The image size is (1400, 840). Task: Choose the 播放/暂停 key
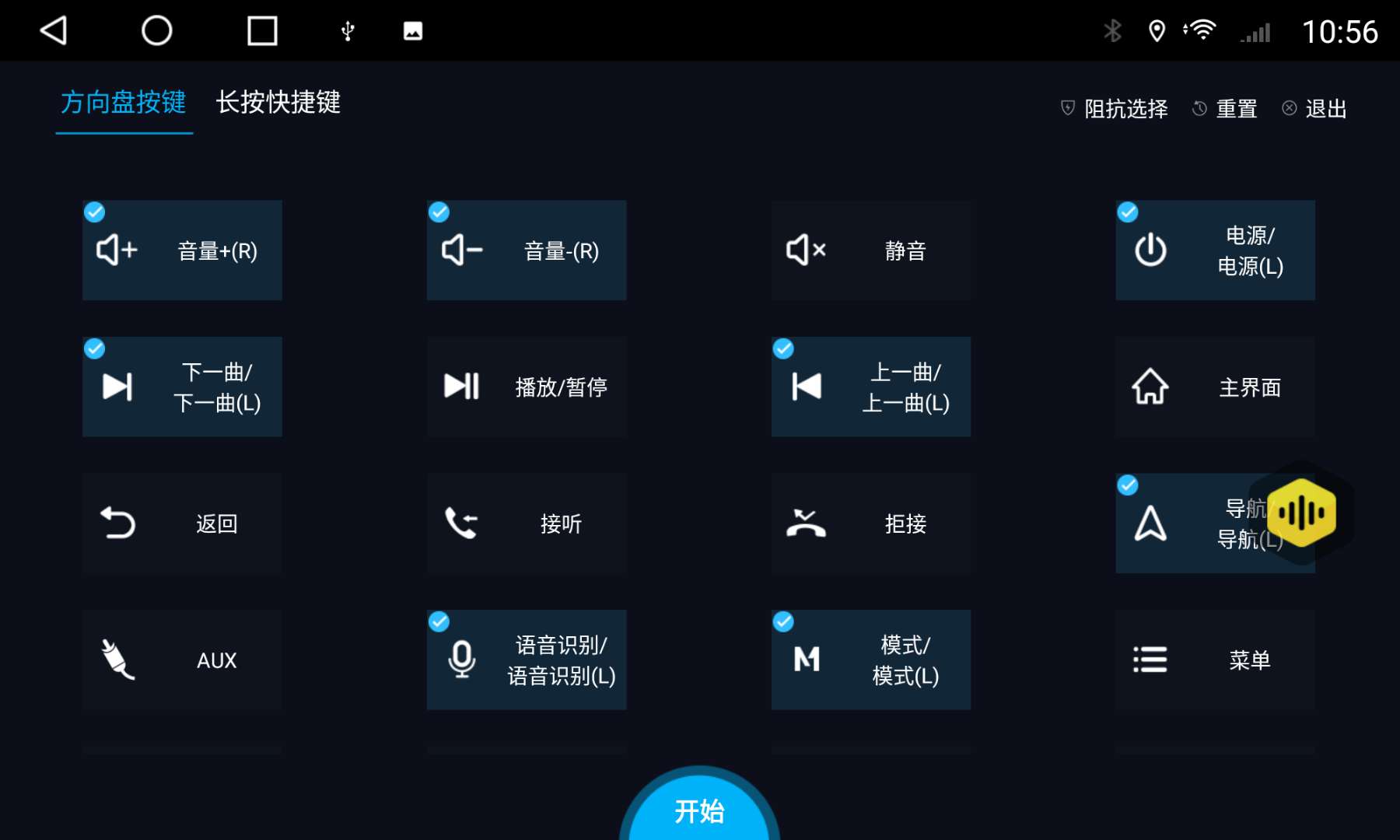tap(527, 387)
